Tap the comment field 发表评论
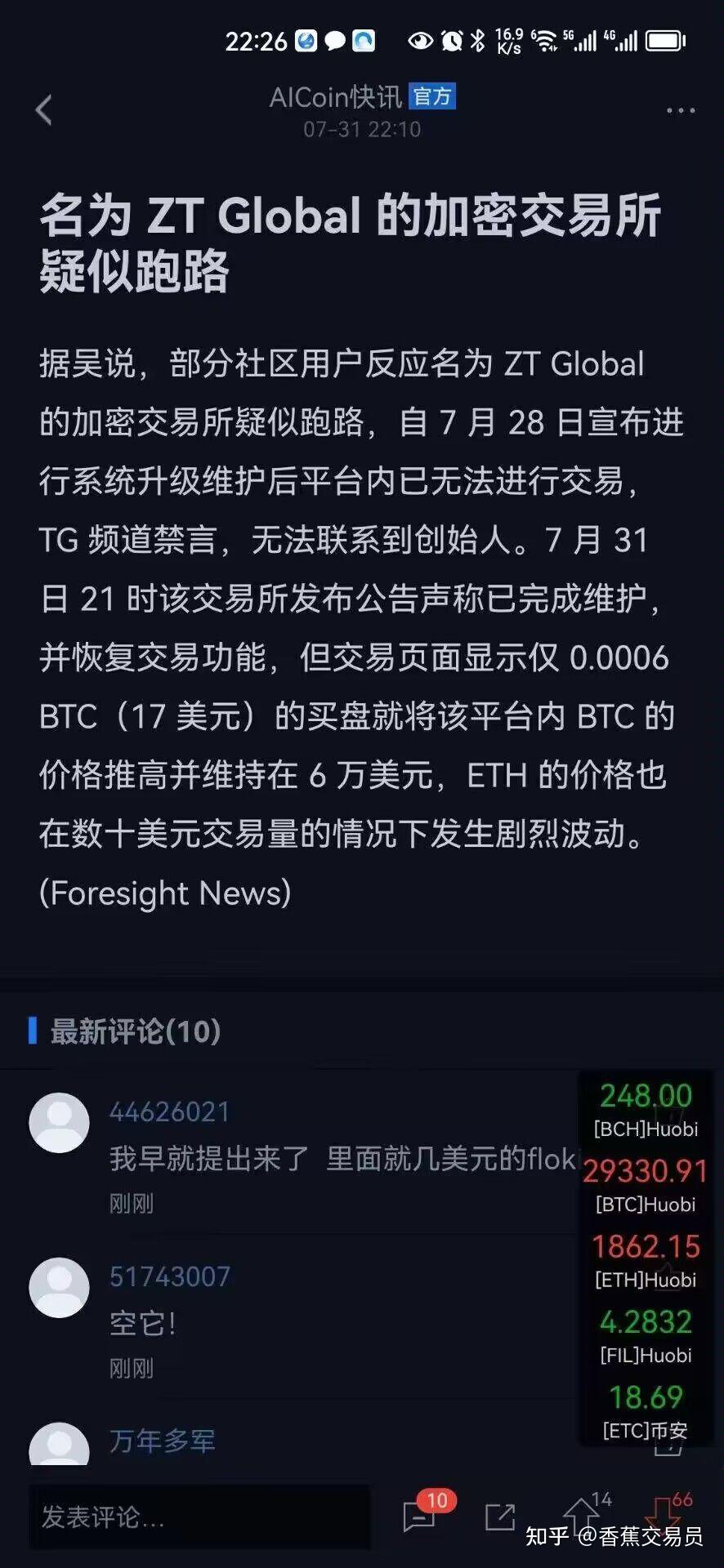 tap(200, 1517)
